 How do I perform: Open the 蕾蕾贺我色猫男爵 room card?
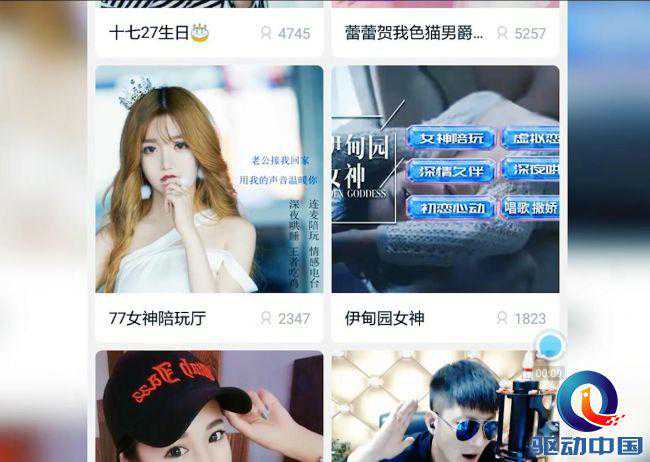[445, 32]
